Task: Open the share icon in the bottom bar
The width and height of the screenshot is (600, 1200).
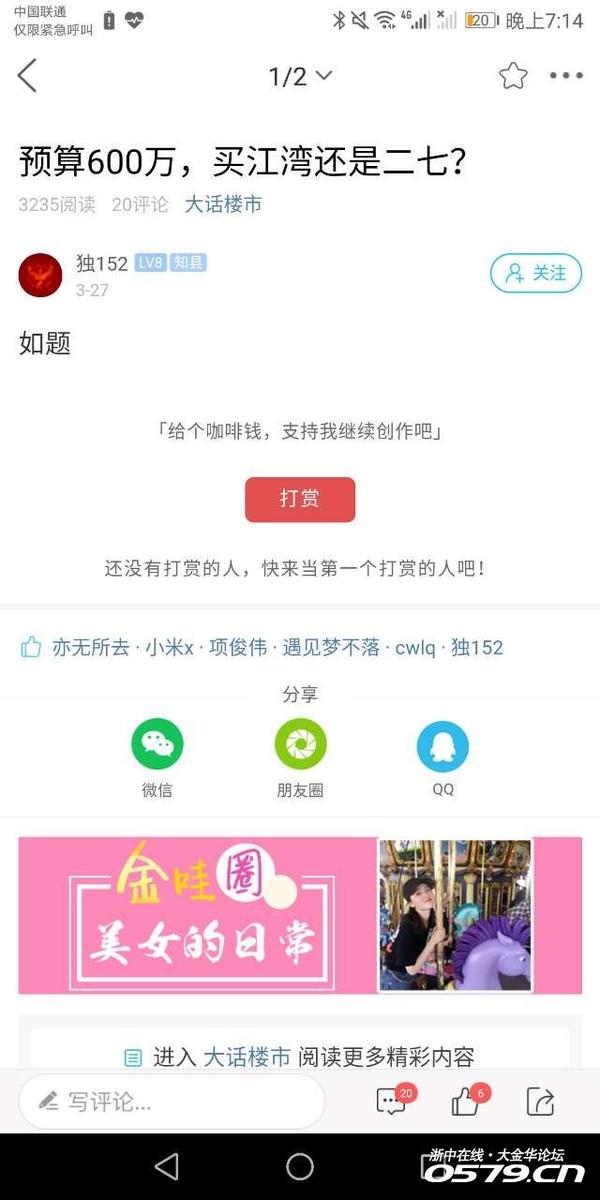Action: (540, 1102)
